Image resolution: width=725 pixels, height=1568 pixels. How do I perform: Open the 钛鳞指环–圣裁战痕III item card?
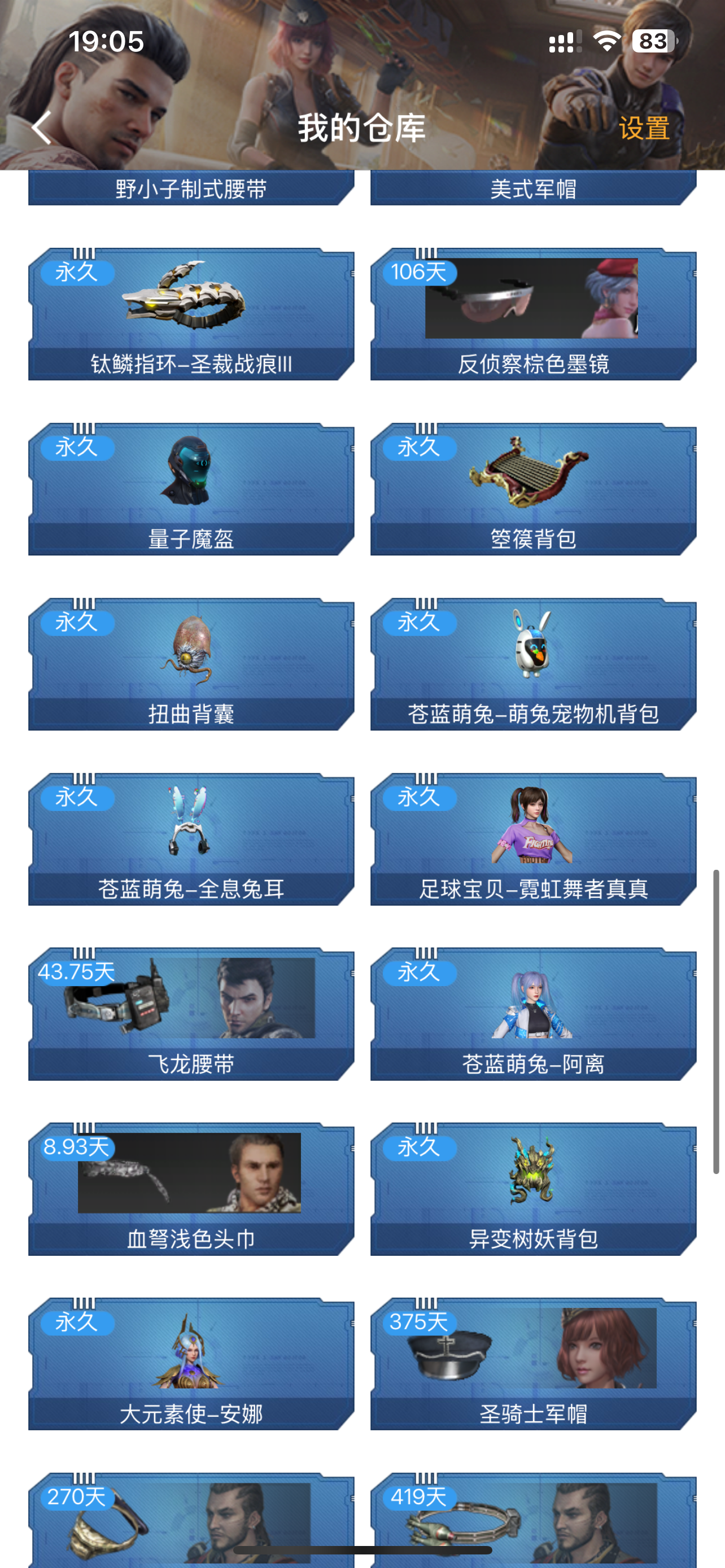(x=191, y=314)
